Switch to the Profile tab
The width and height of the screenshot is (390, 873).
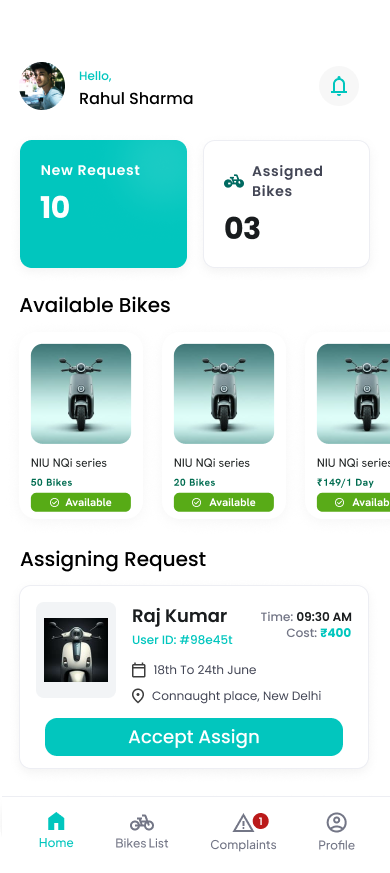pos(337,832)
